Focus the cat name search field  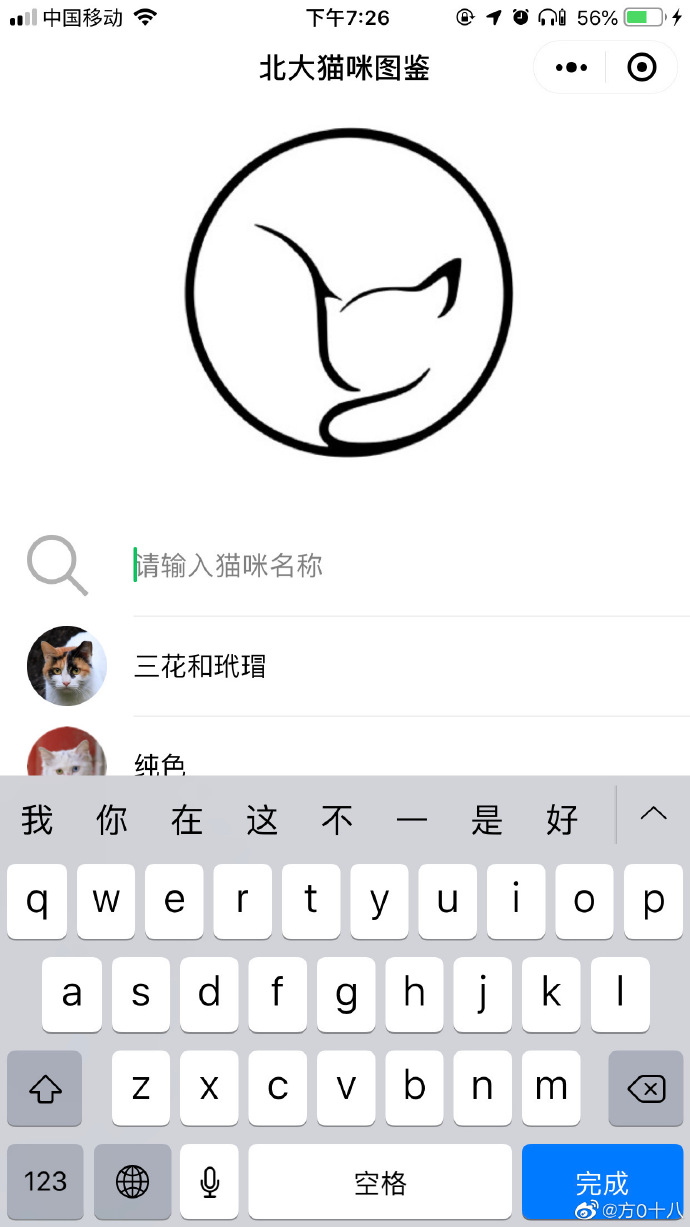click(400, 565)
